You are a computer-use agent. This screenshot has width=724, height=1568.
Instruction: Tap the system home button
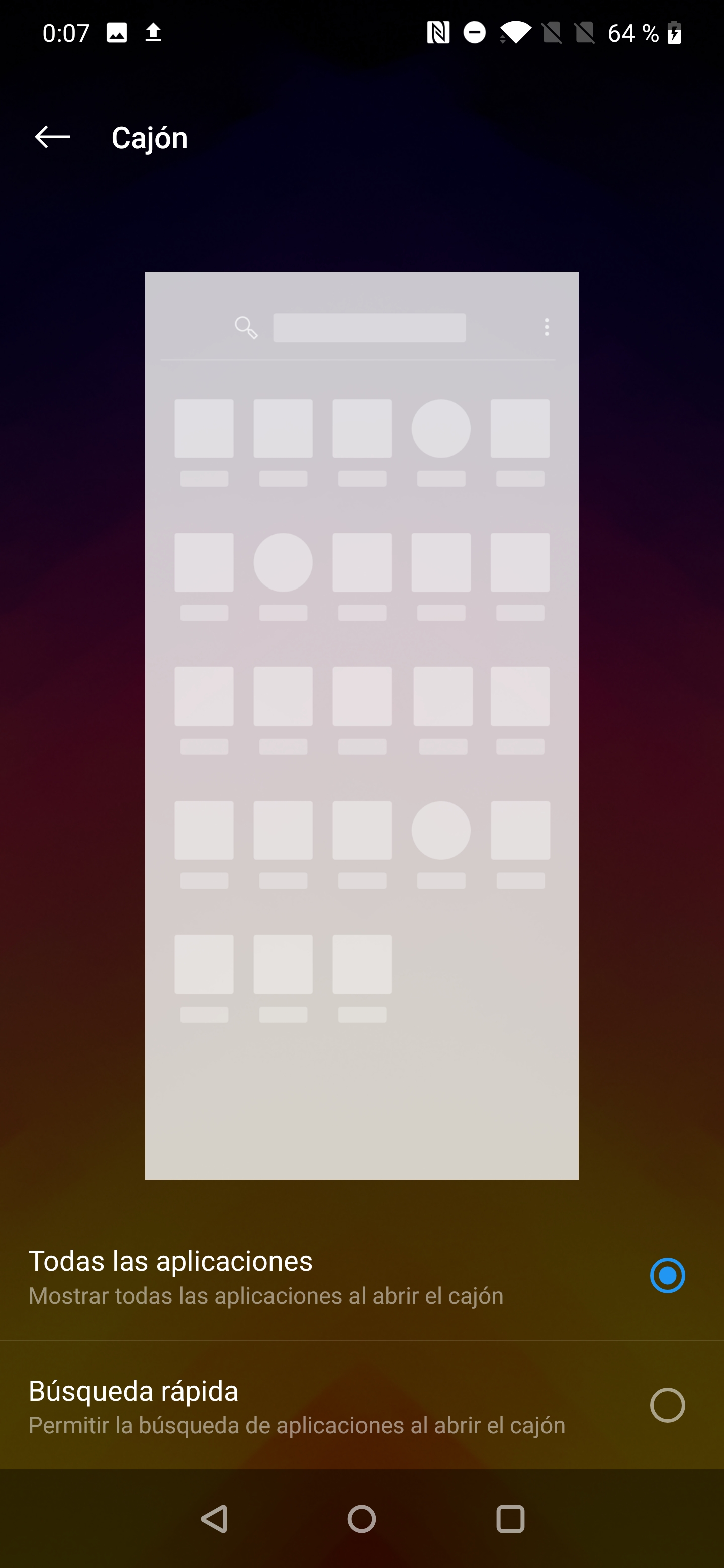(x=361, y=1519)
